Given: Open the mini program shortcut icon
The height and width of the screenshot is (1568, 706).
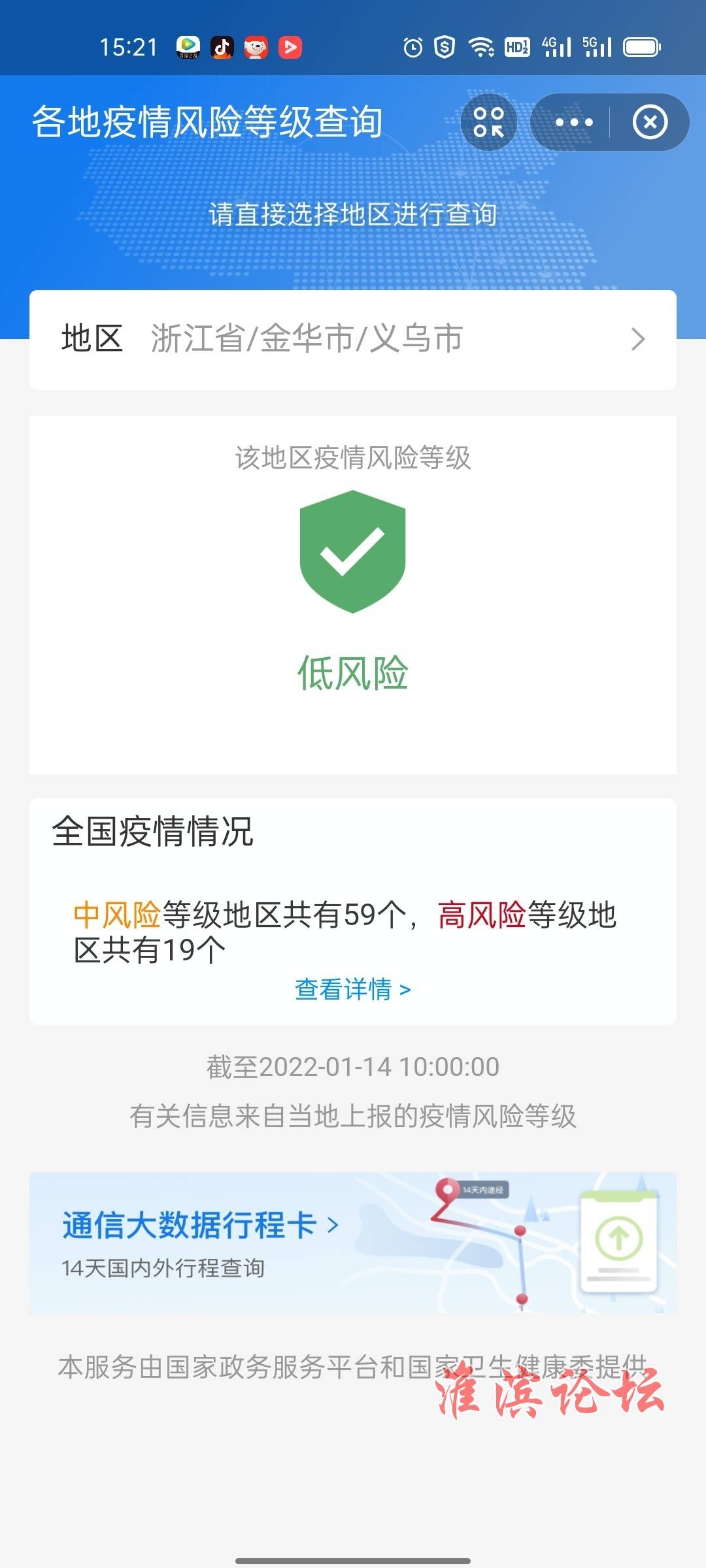Looking at the screenshot, I should click(489, 122).
